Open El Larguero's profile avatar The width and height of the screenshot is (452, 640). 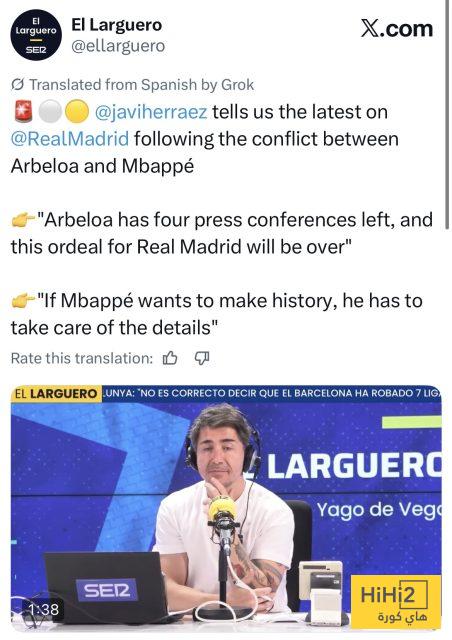click(x=36, y=36)
